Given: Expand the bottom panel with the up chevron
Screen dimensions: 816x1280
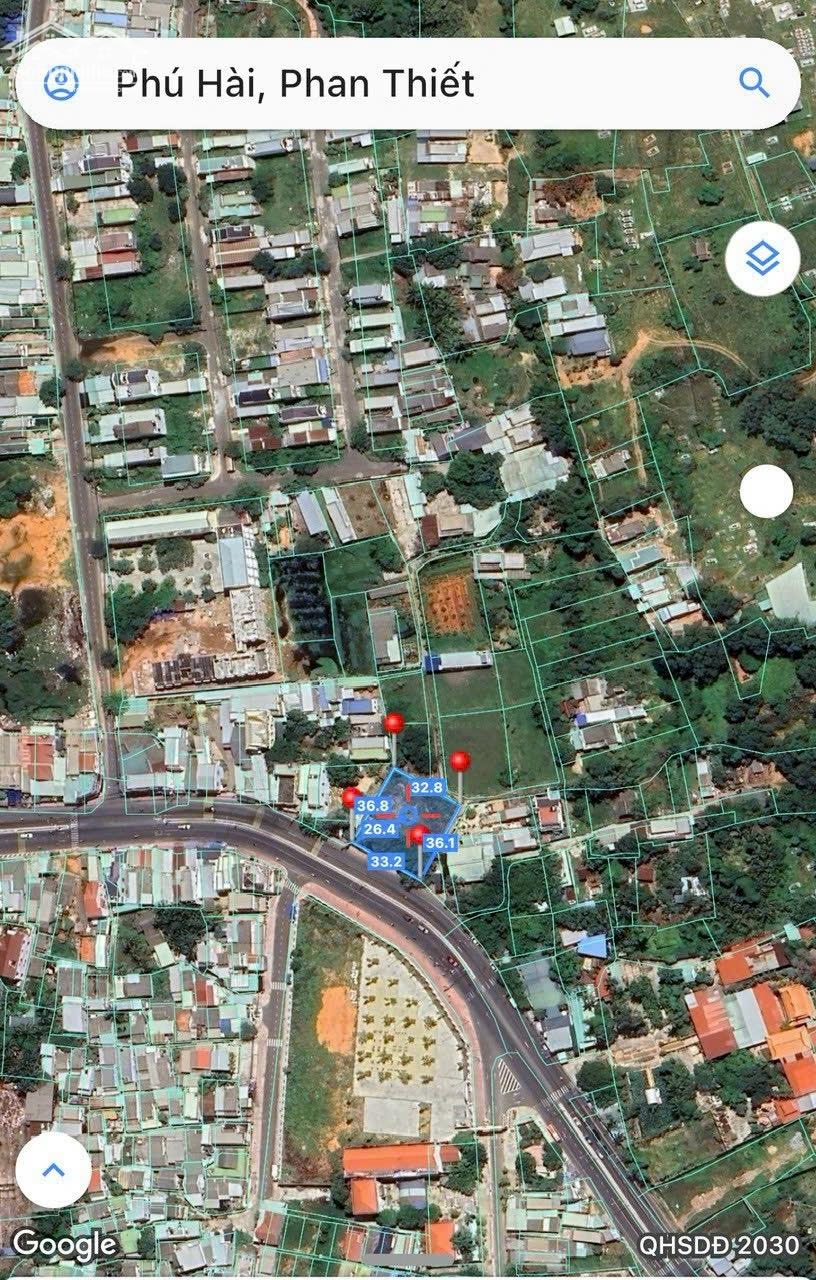Looking at the screenshot, I should [x=54, y=1169].
